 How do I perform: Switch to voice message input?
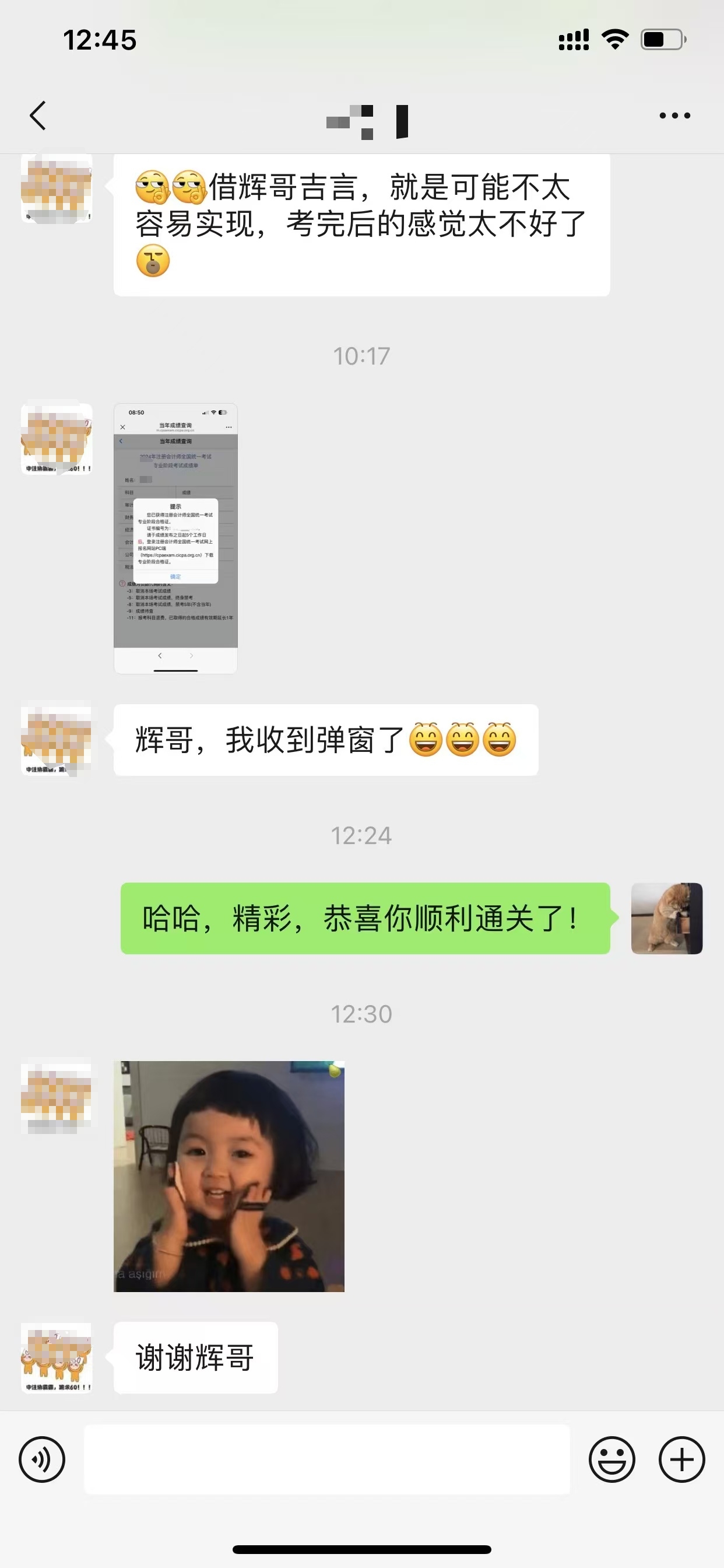pos(41,1459)
